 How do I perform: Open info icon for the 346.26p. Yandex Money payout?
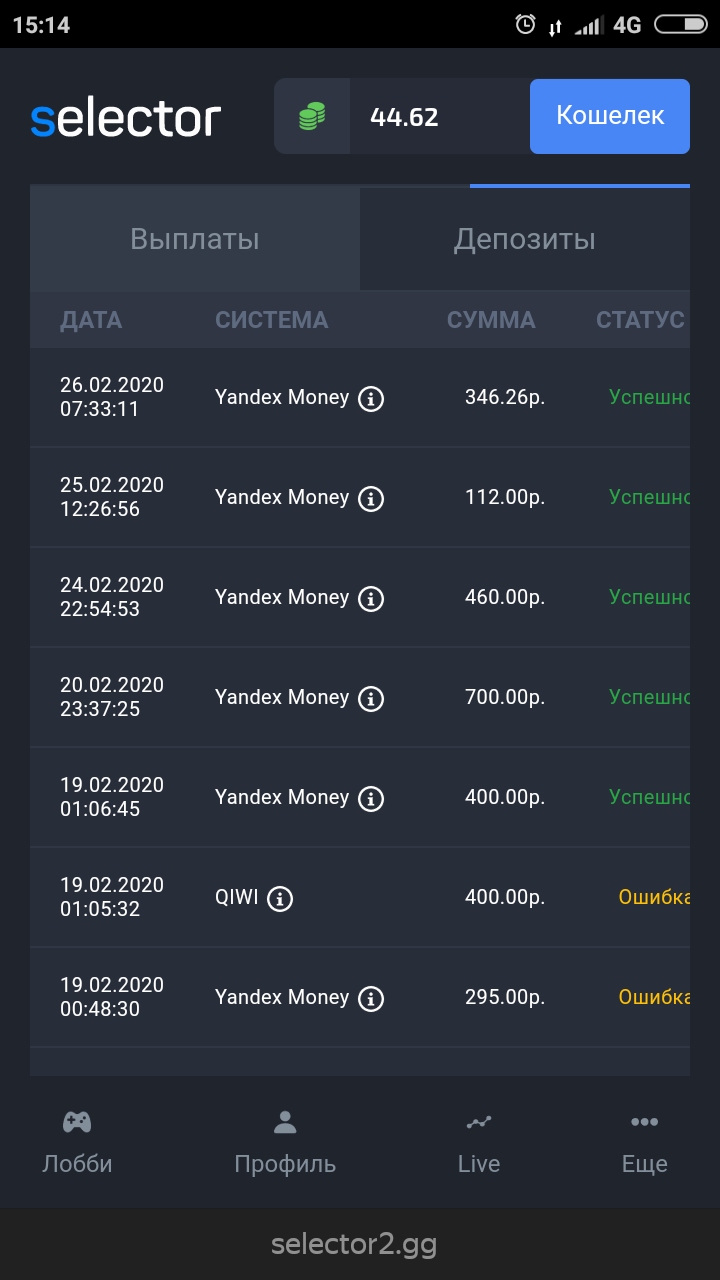coord(371,398)
